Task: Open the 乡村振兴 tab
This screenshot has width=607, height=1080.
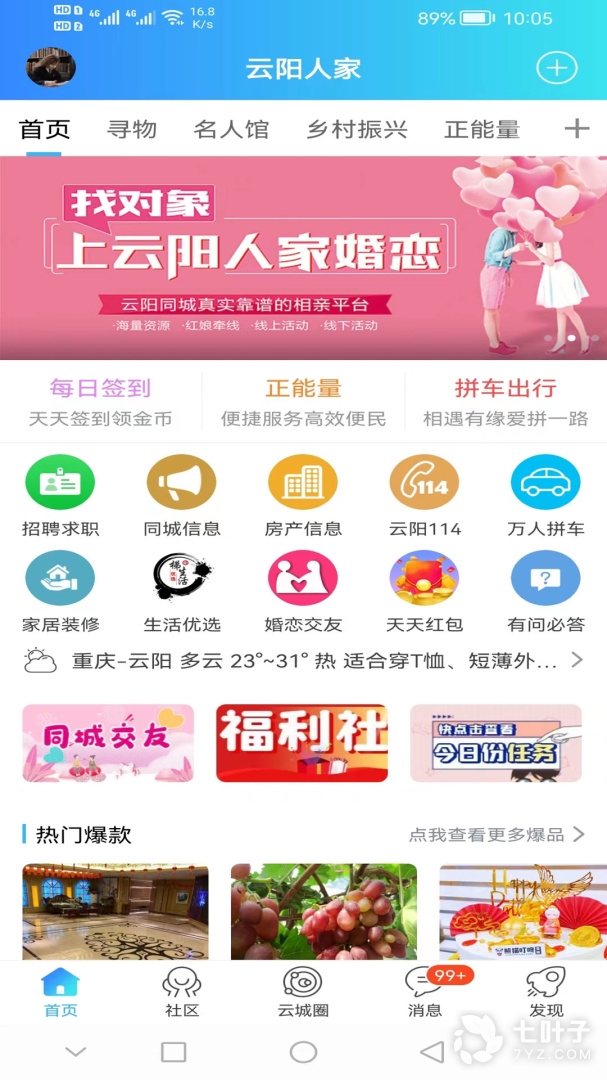Action: pos(357,130)
